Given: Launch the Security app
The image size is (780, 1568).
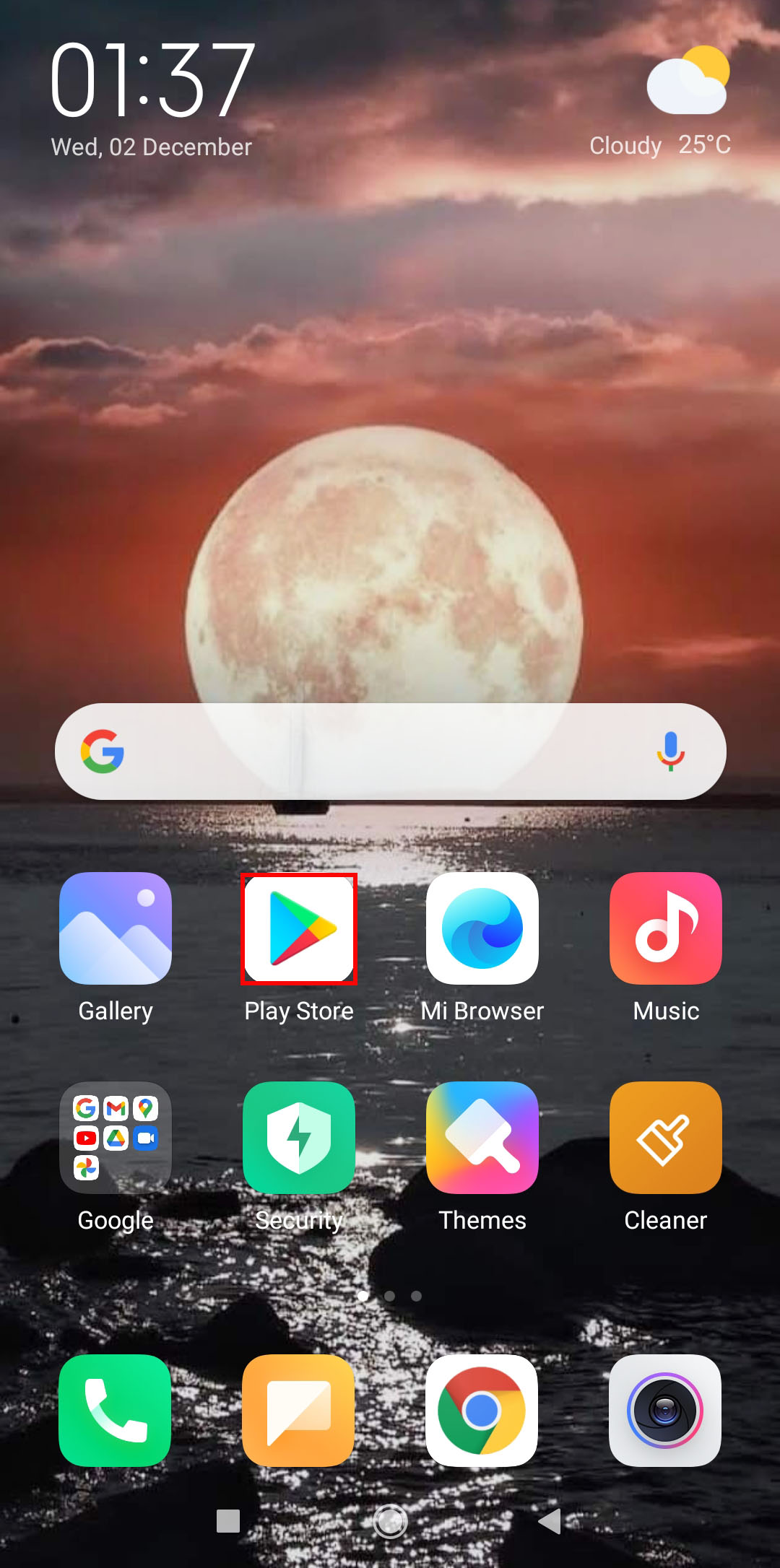Looking at the screenshot, I should (299, 1138).
